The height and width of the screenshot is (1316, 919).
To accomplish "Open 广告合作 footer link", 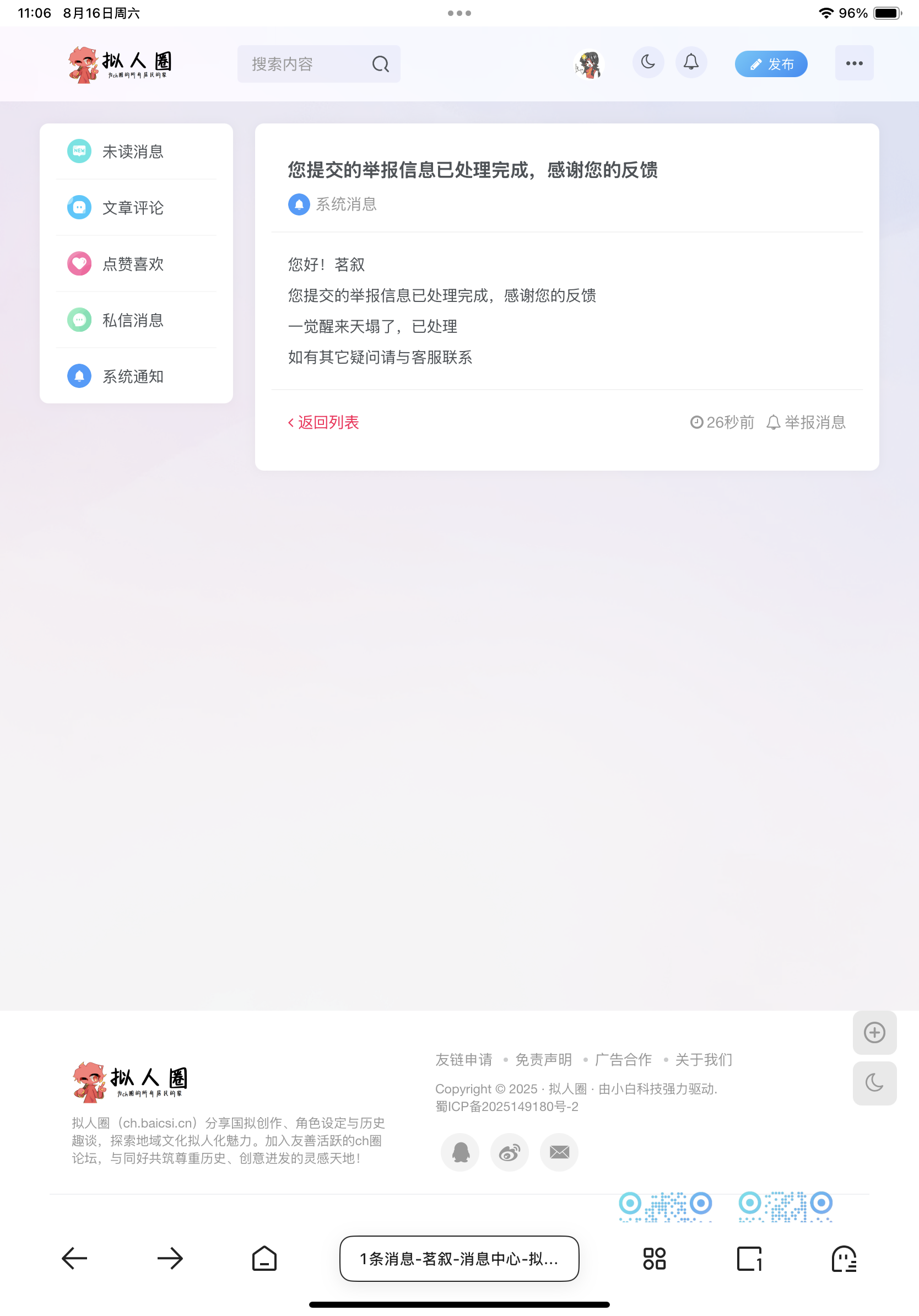I will 623,1059.
